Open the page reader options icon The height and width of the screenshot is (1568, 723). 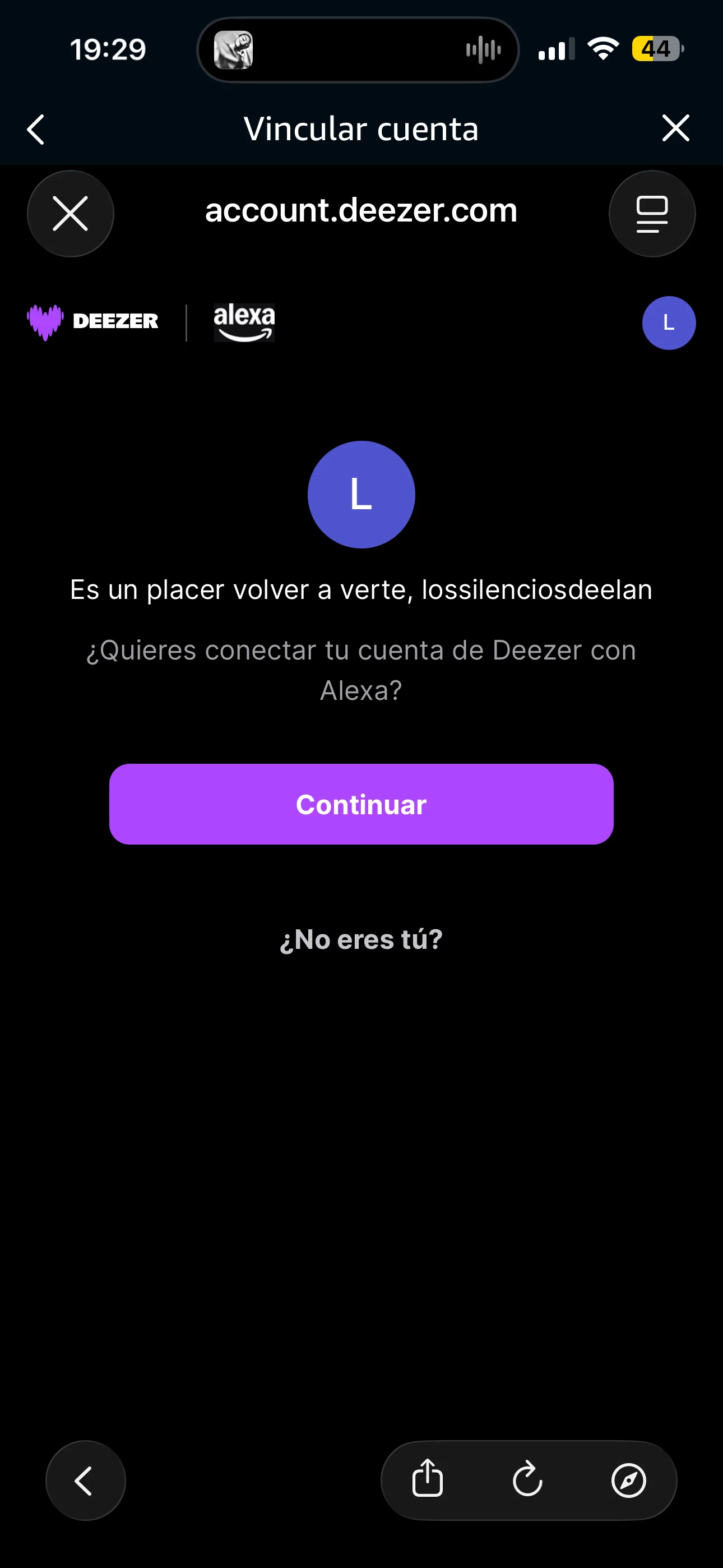pyautogui.click(x=652, y=214)
